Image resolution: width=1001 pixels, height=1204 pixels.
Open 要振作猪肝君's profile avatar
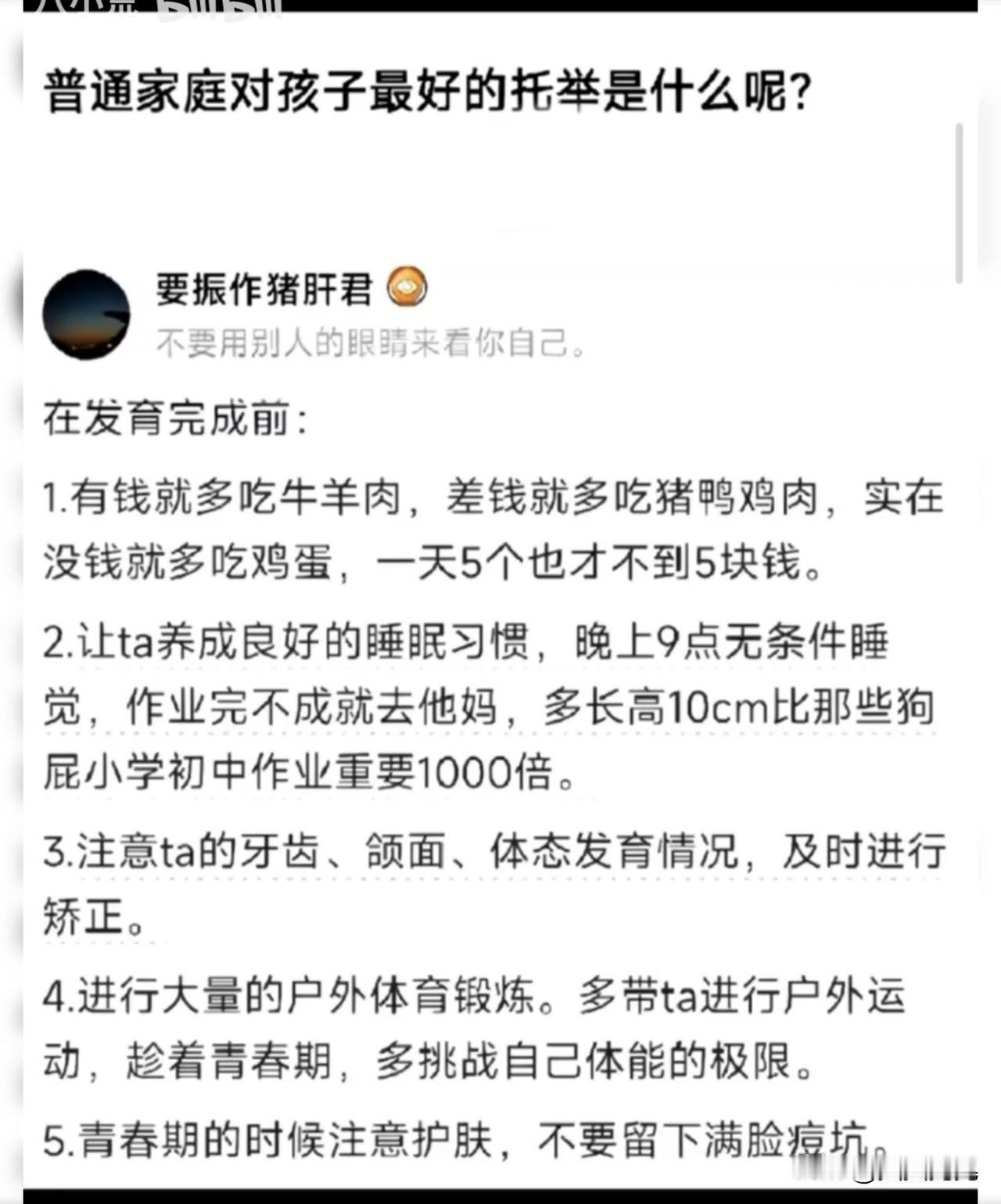pos(88,314)
